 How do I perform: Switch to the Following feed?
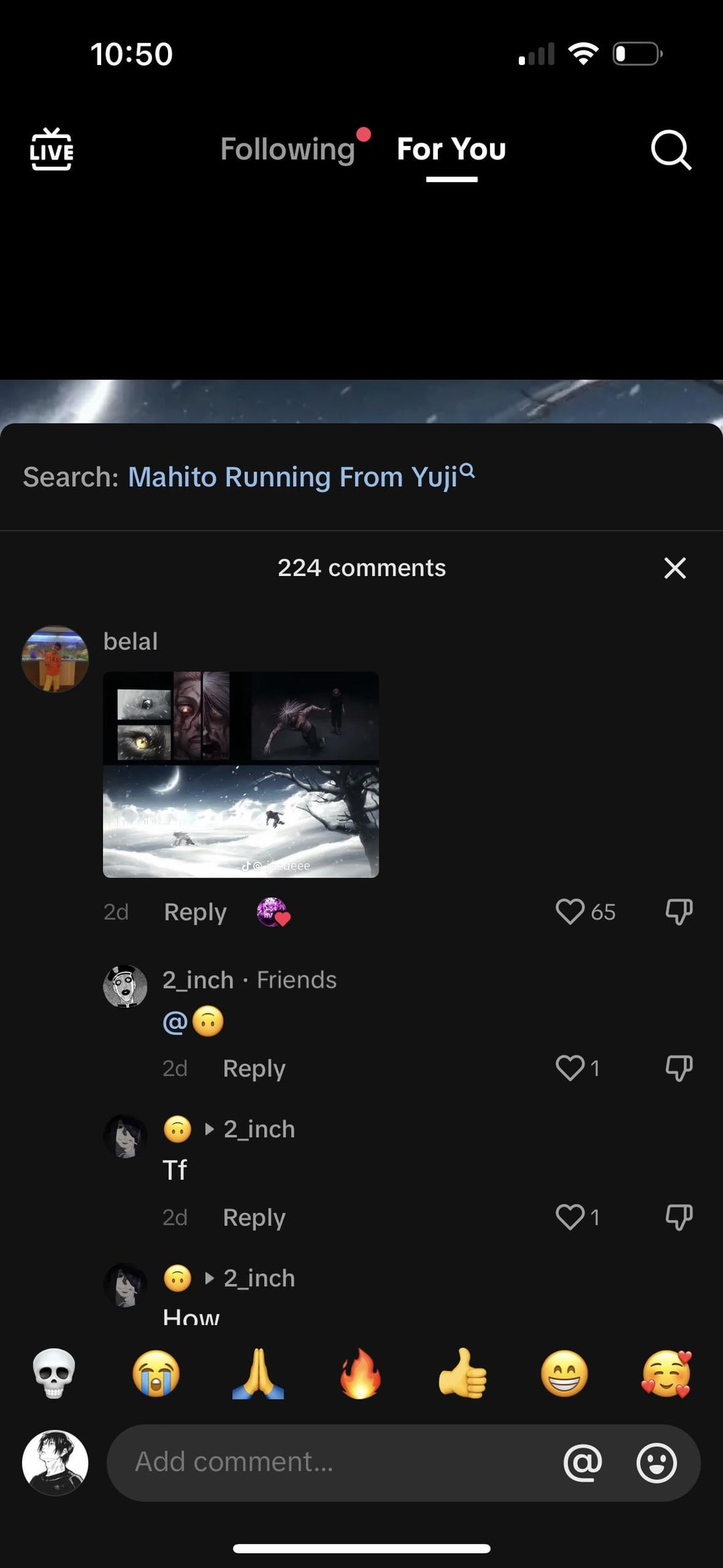[287, 150]
